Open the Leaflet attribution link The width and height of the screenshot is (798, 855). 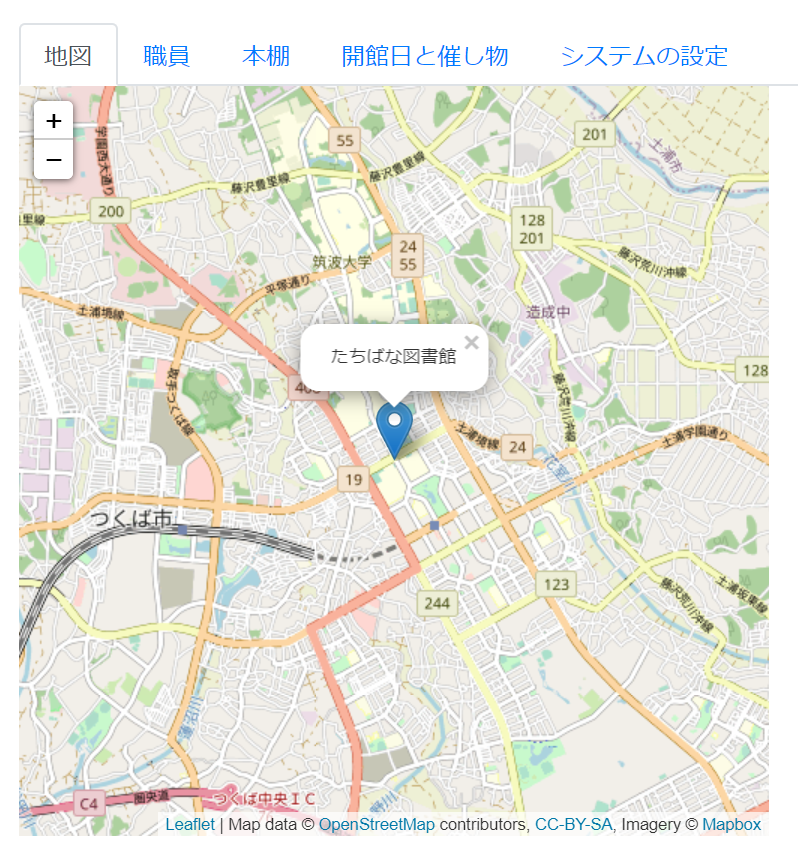[190, 825]
